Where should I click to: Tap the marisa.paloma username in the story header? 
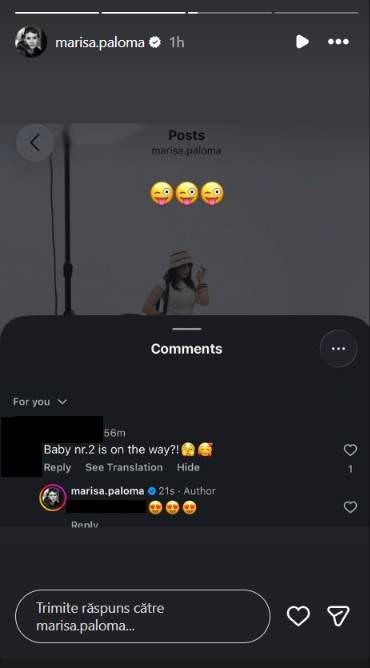click(x=100, y=43)
